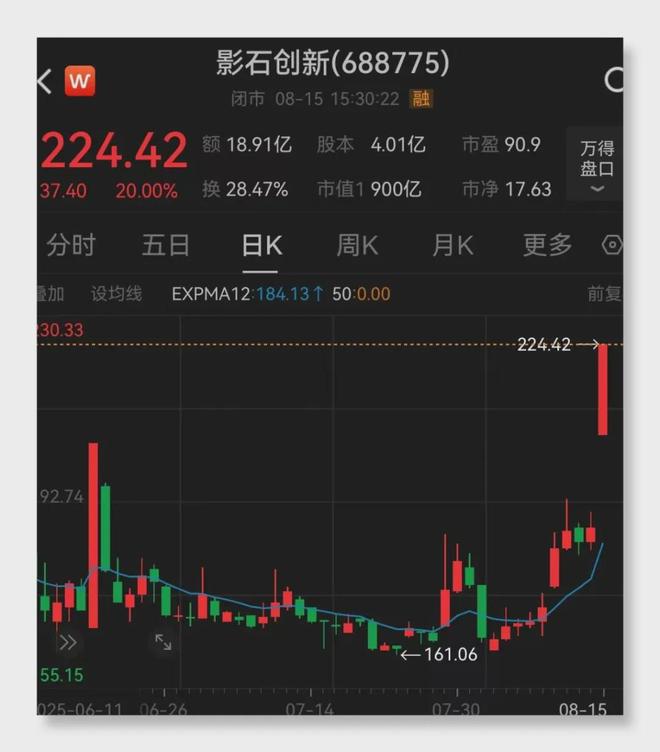This screenshot has width=660, height=752.
Task: Select the 日K tab
Action: (x=261, y=245)
